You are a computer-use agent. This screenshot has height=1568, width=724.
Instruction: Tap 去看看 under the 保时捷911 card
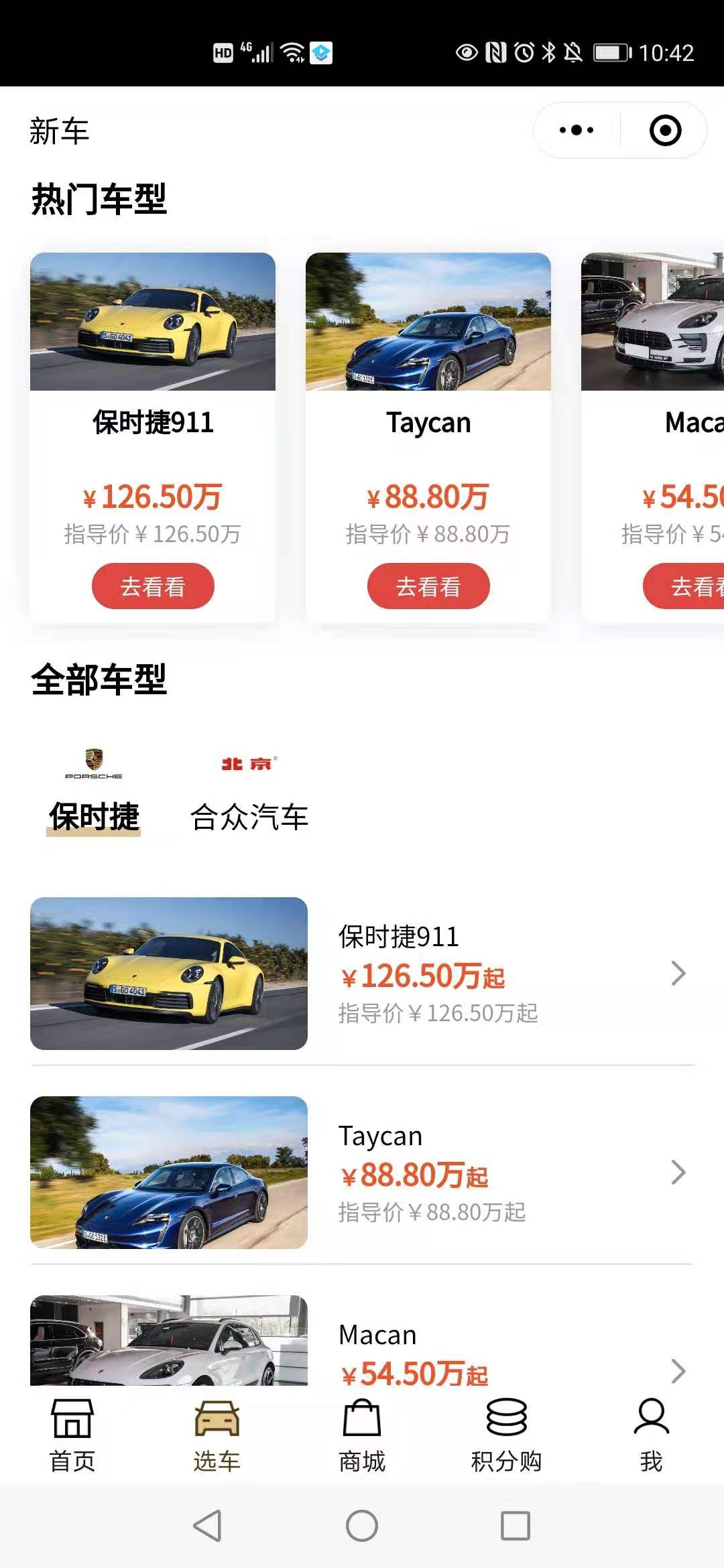[153, 586]
